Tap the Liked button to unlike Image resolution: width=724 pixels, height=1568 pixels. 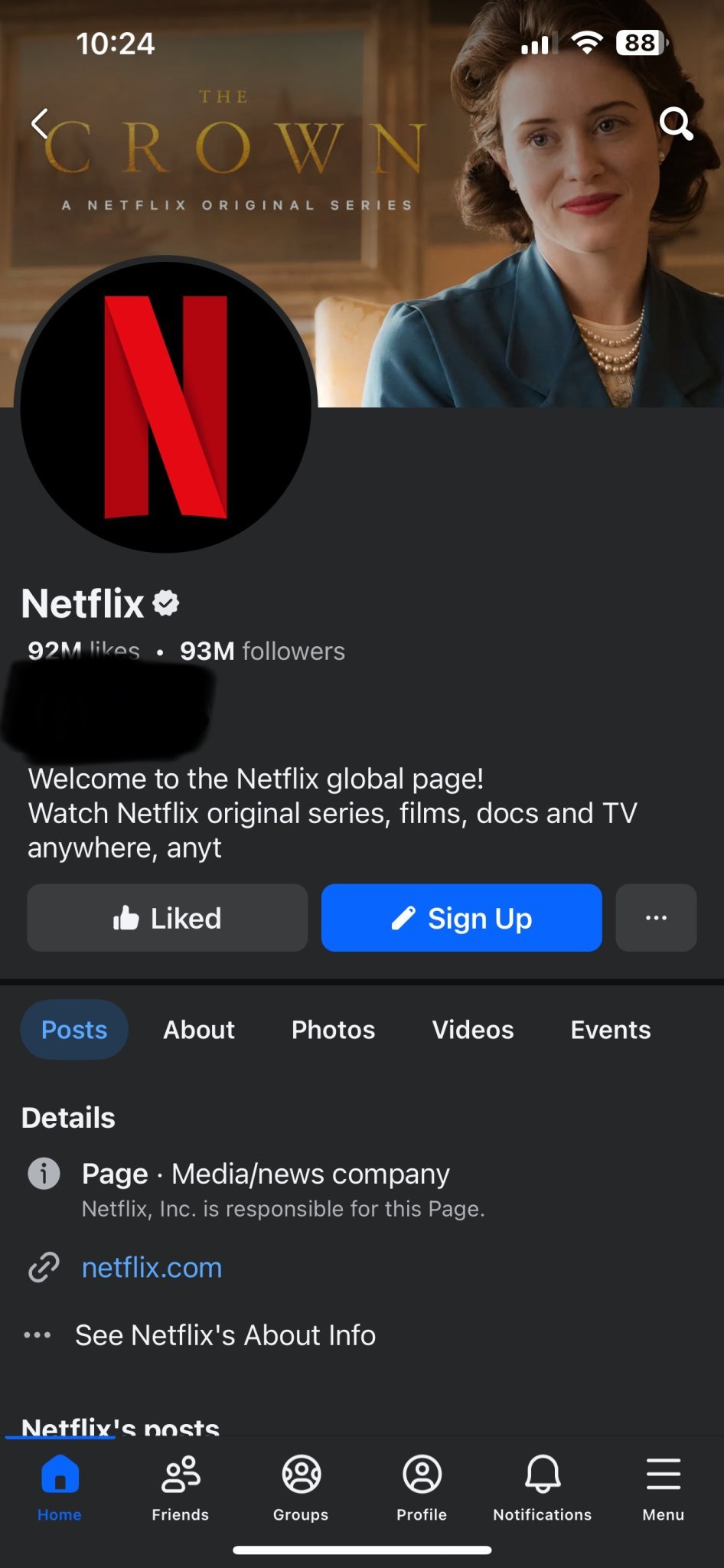(x=167, y=918)
